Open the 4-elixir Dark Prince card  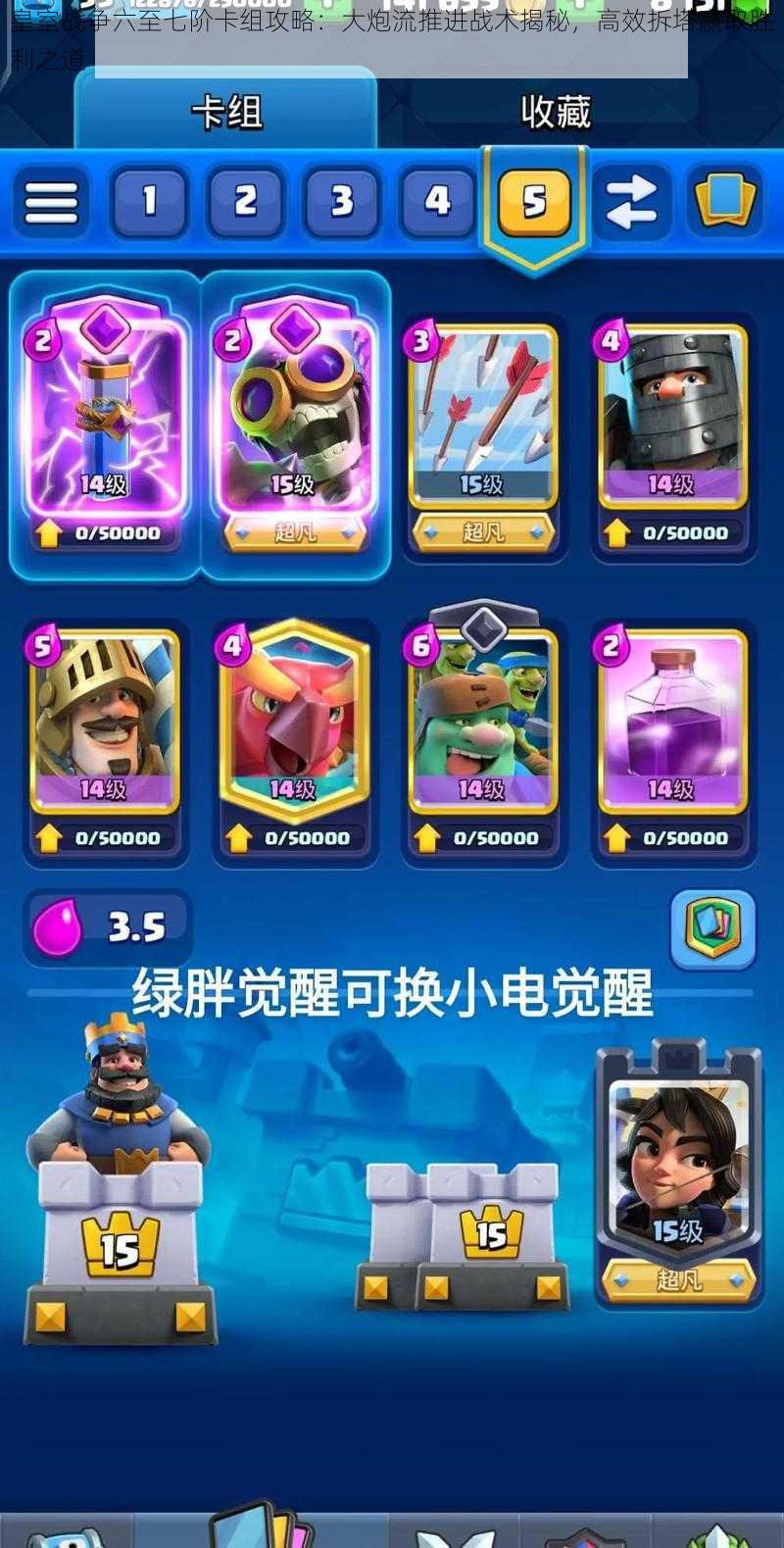pyautogui.click(x=672, y=412)
